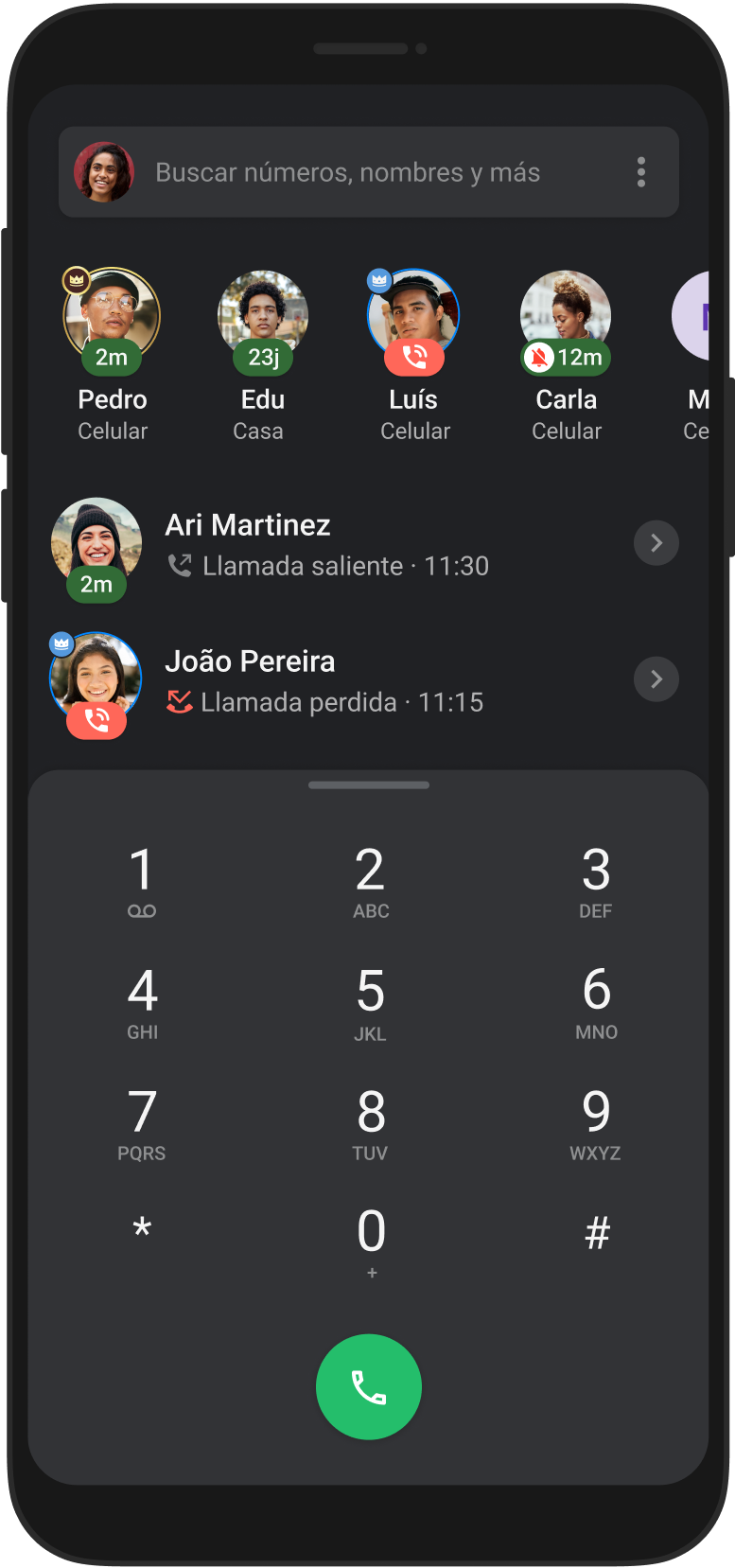Tap the search field for numbers and names
735x1568 pixels.
378,172
